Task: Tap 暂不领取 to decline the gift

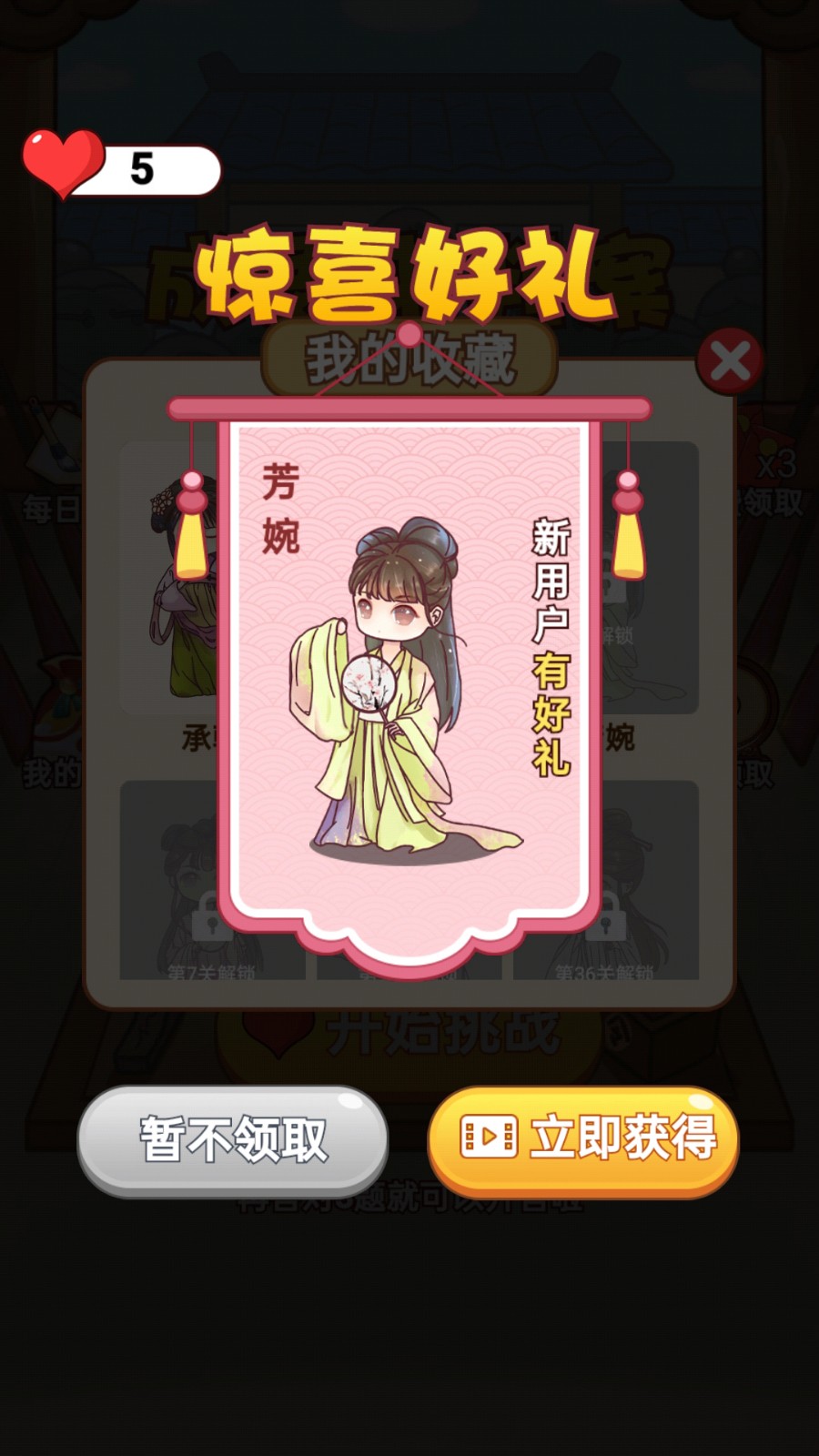Action: pyautogui.click(x=232, y=1139)
